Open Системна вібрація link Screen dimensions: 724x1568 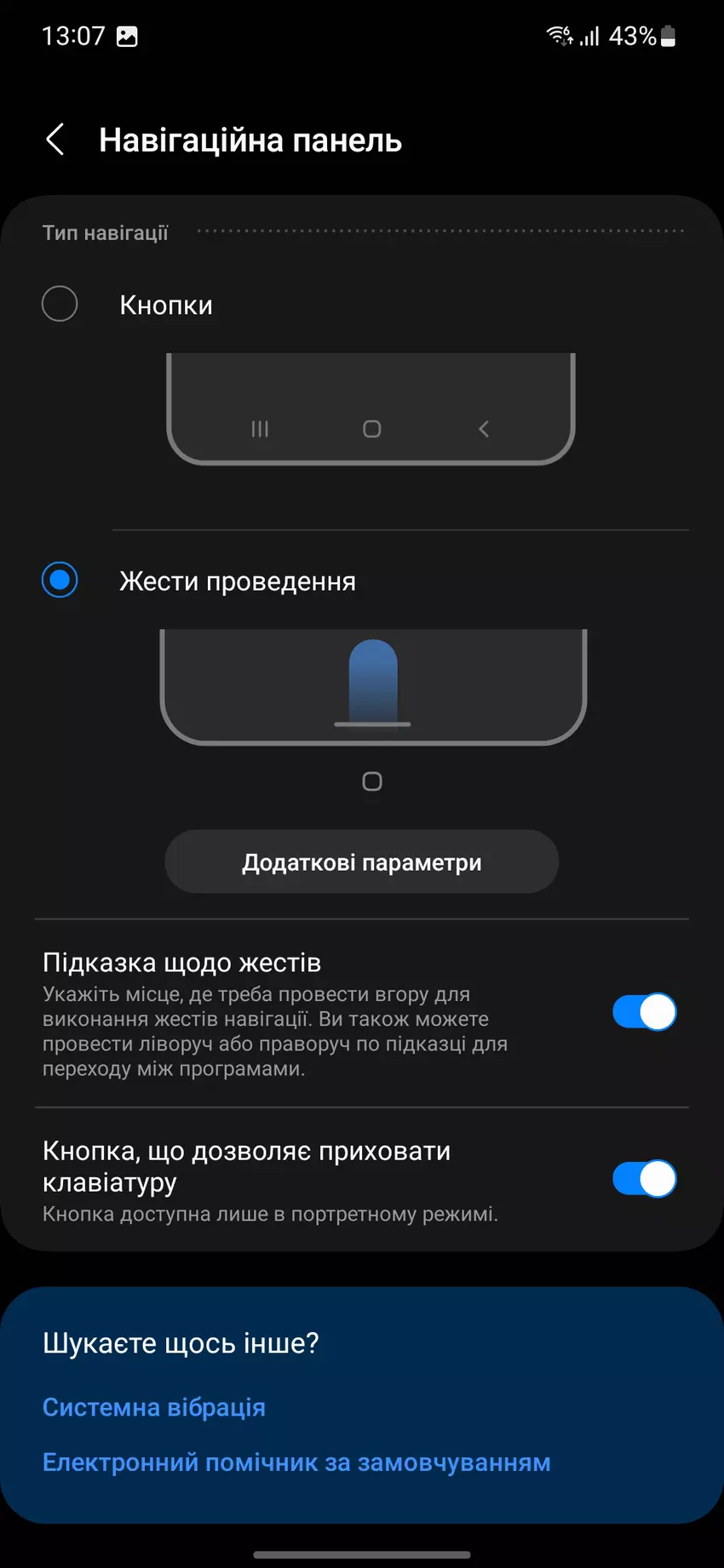point(154,1407)
